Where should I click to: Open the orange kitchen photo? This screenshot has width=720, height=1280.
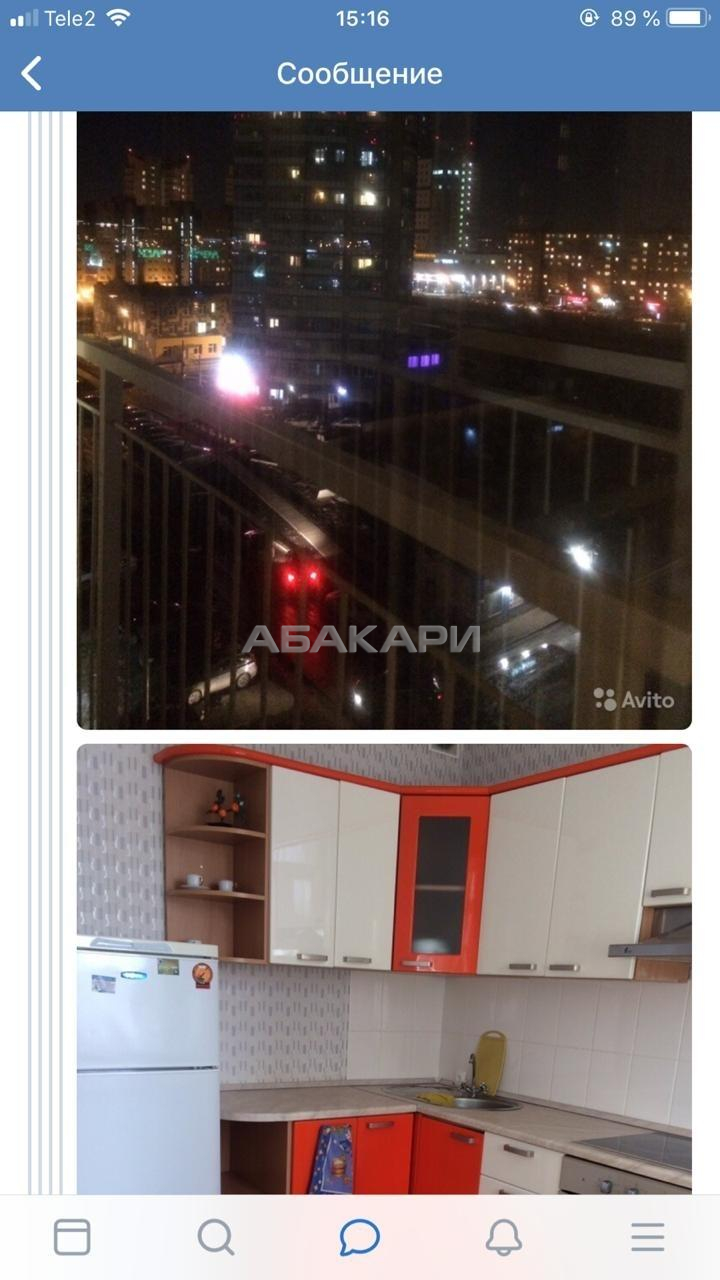point(384,968)
